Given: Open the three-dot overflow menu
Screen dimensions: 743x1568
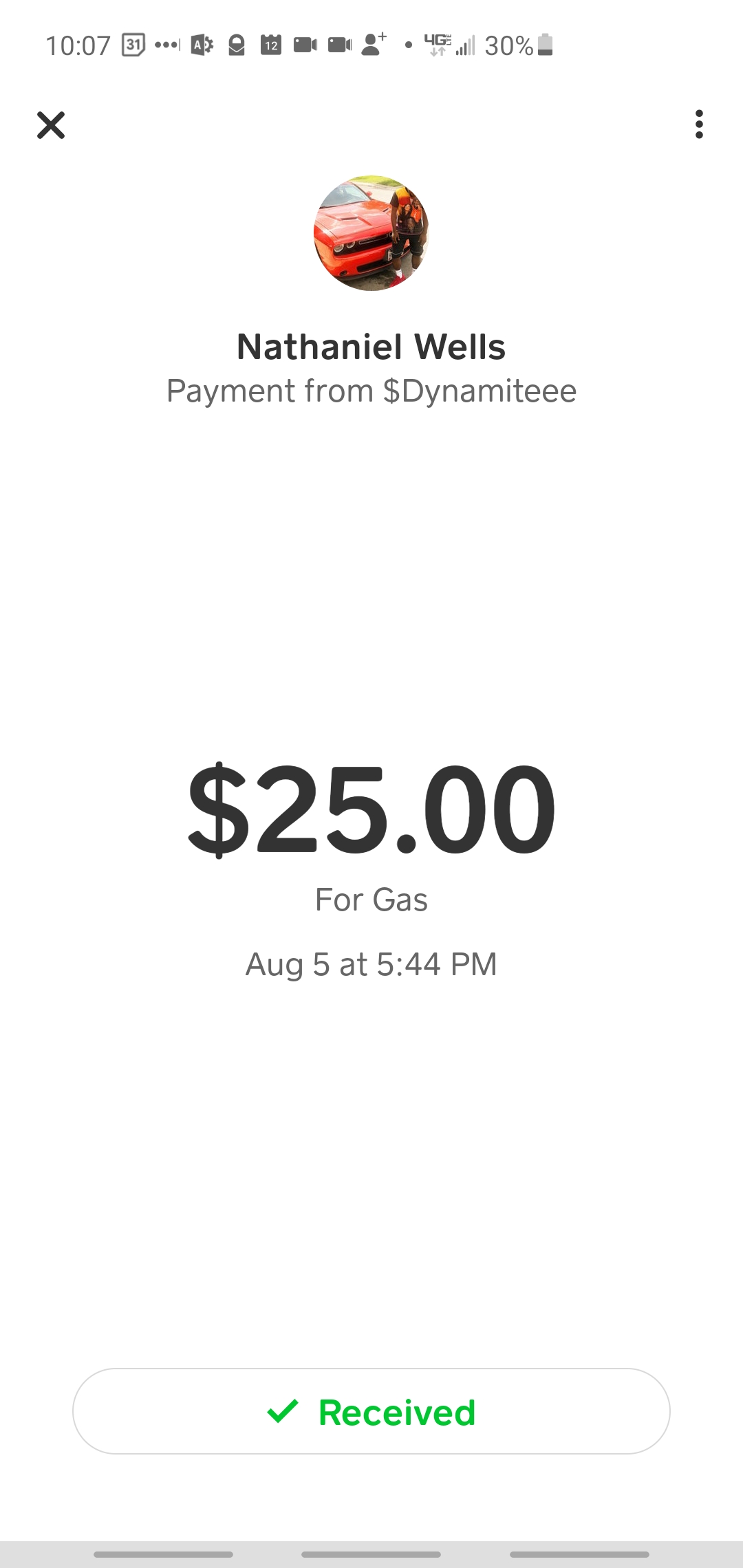Looking at the screenshot, I should point(699,124).
